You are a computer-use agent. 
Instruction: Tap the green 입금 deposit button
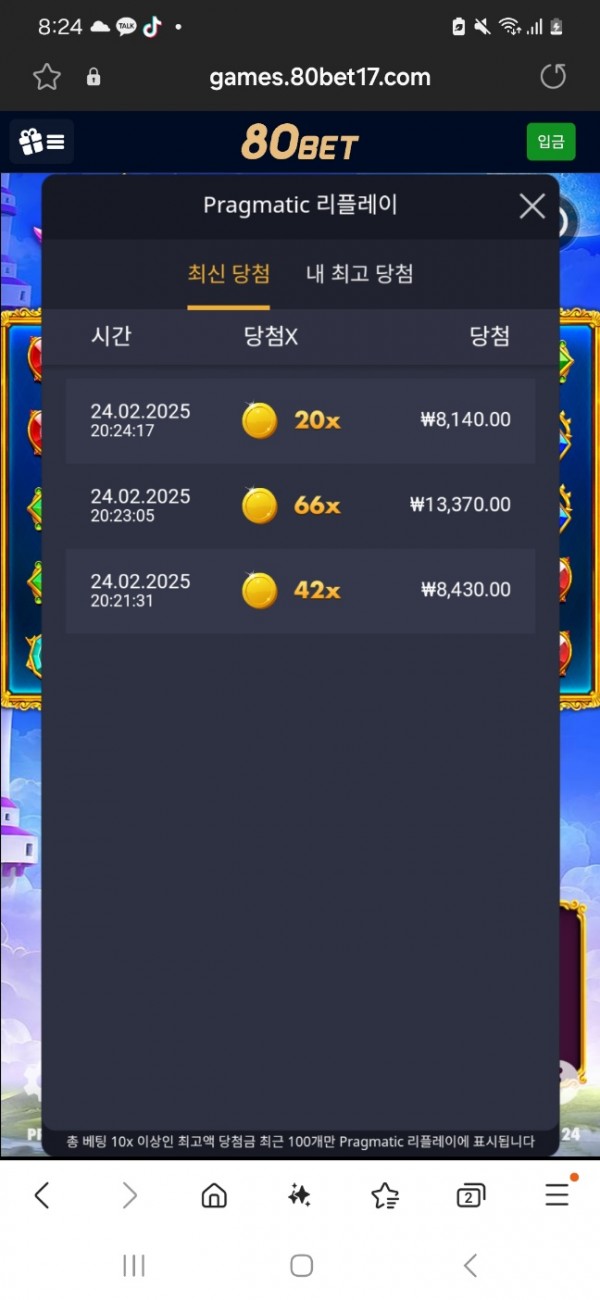[551, 142]
